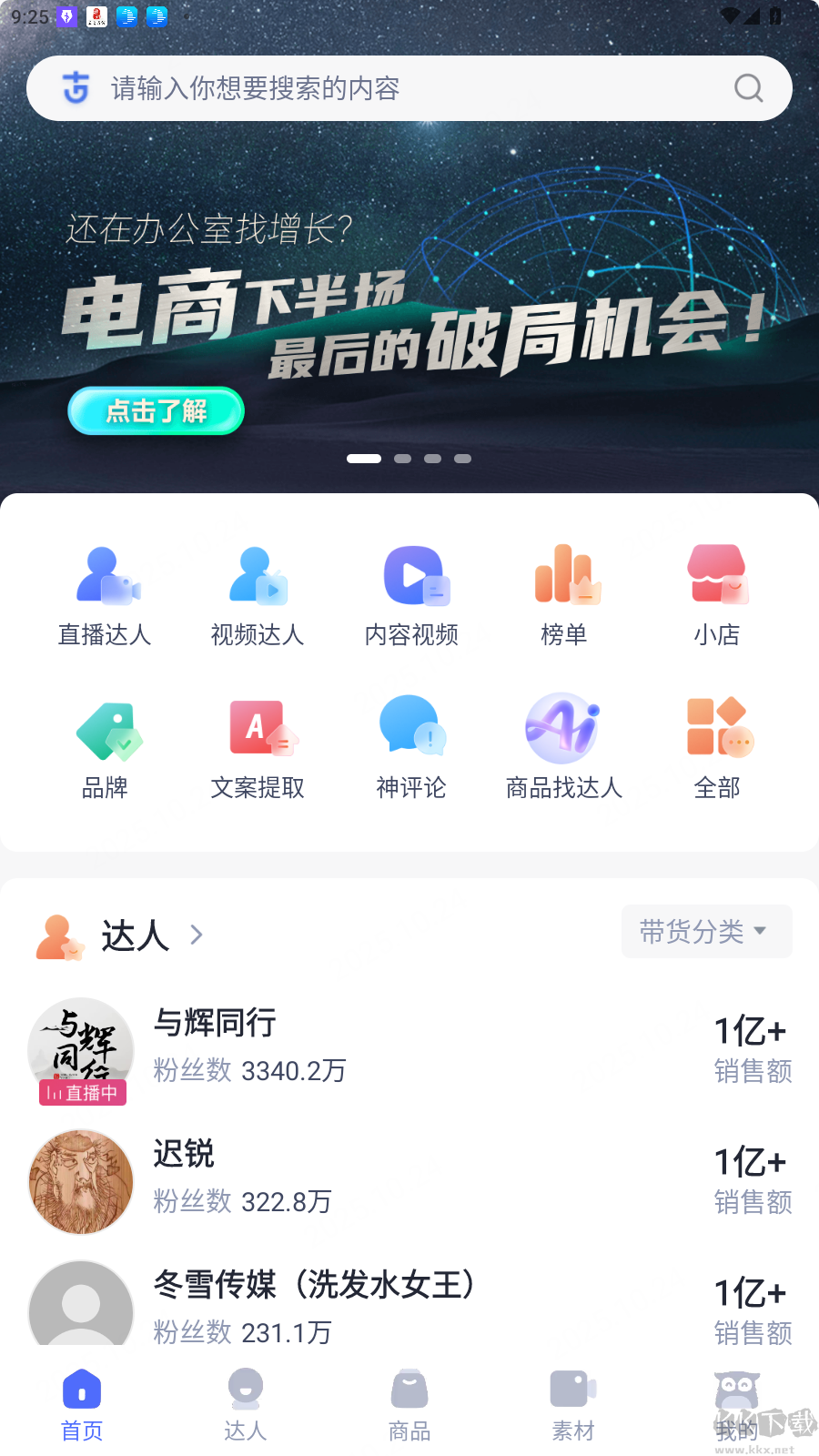This screenshot has width=819, height=1456.
Task: Open the 带货分类 category dropdown
Action: [x=706, y=931]
